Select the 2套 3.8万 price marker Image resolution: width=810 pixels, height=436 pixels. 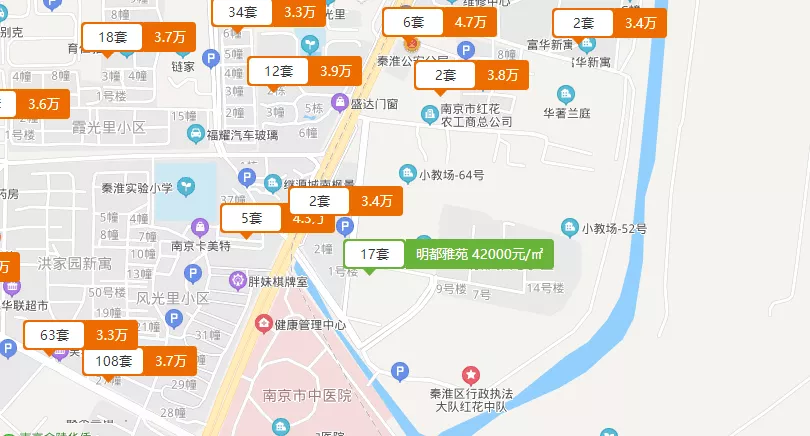click(x=473, y=75)
